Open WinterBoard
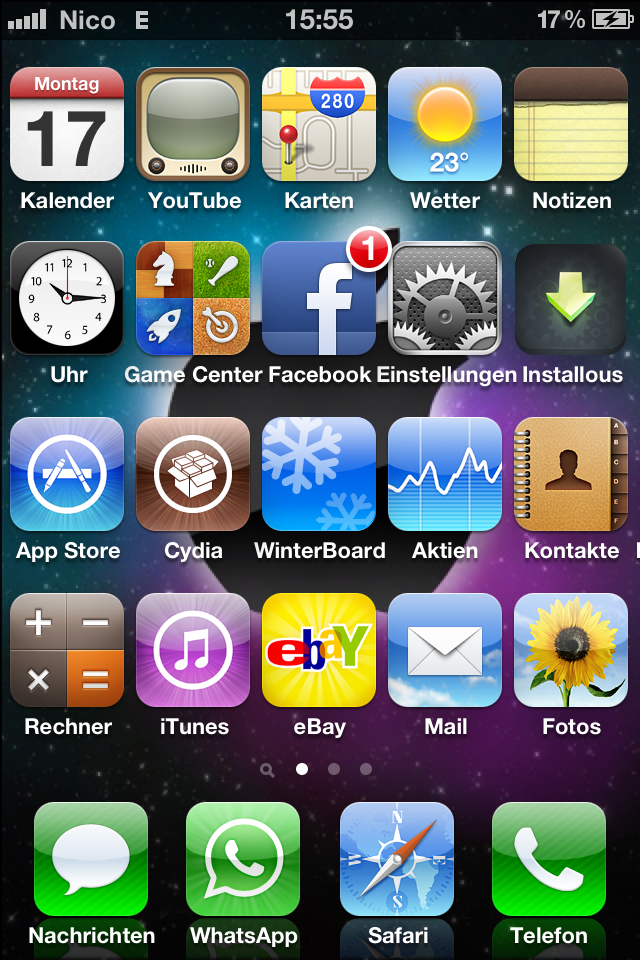The width and height of the screenshot is (640, 960). click(319, 474)
